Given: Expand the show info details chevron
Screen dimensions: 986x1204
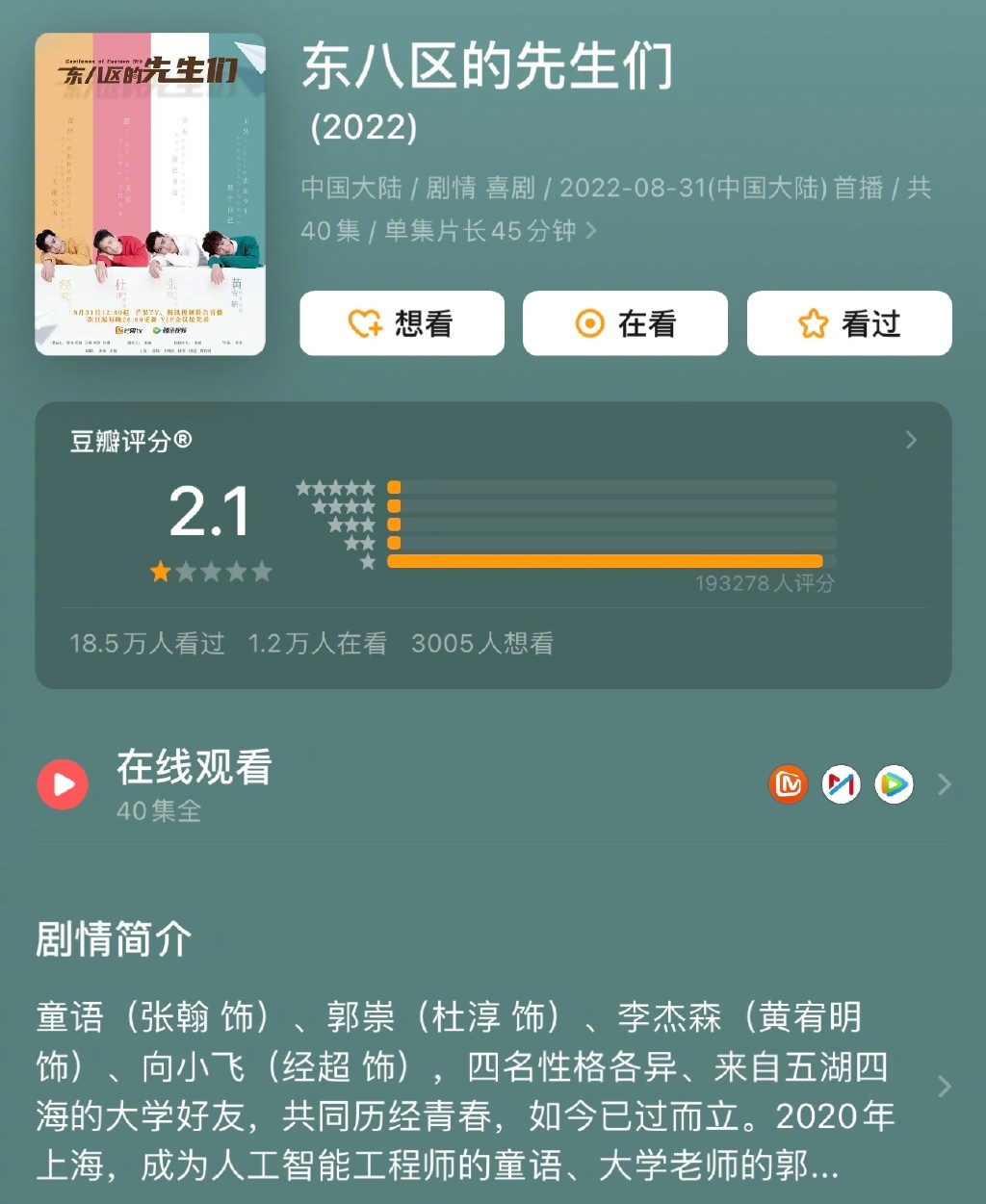Looking at the screenshot, I should pos(591,231).
